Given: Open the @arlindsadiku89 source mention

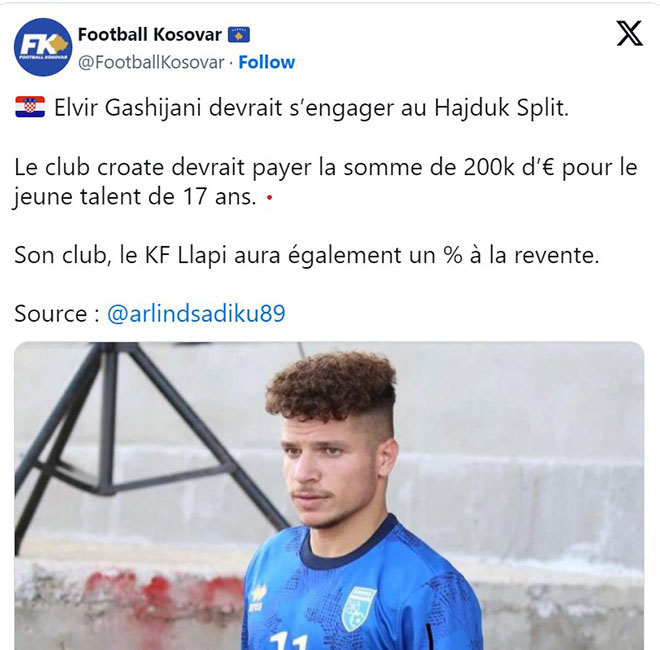Looking at the screenshot, I should (196, 313).
